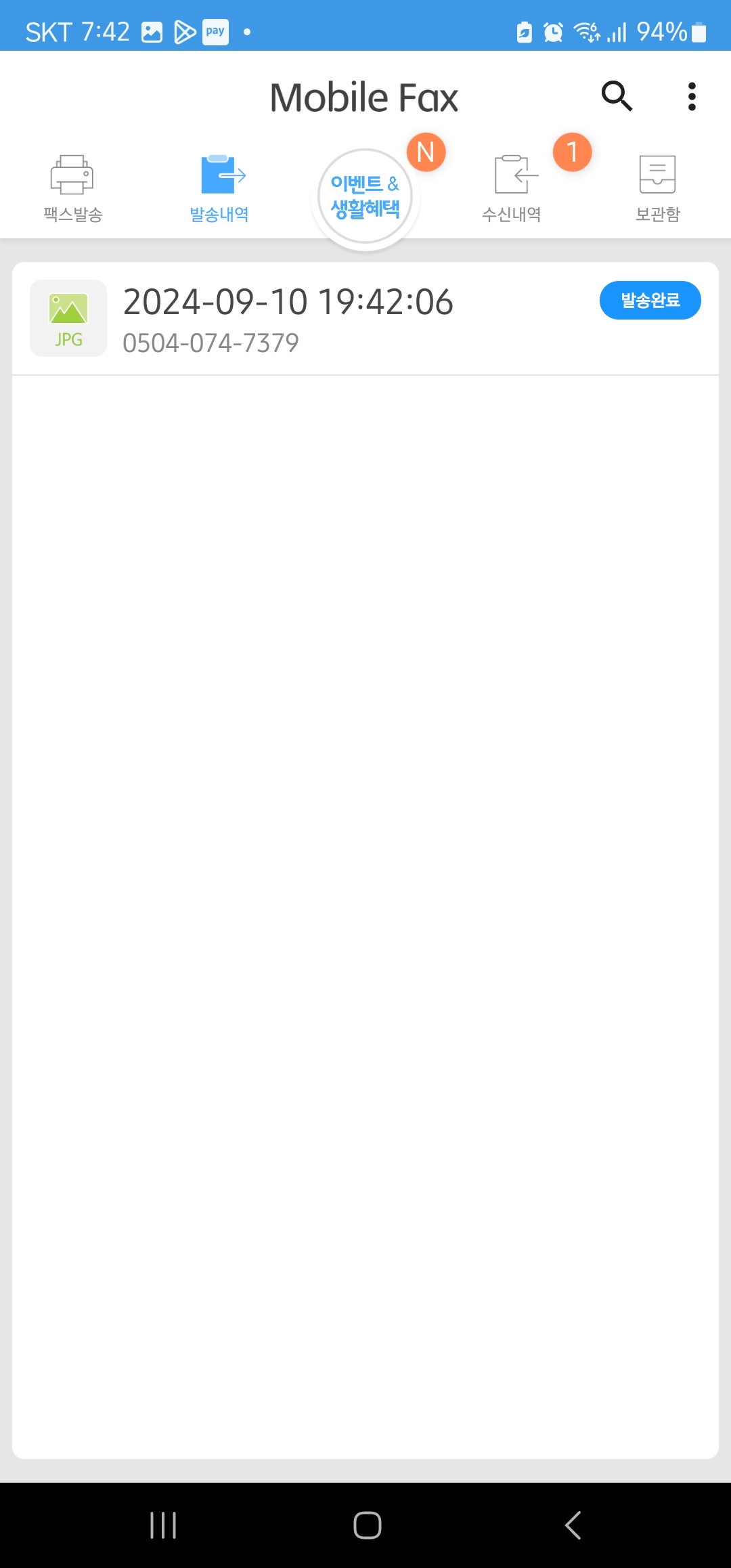Image resolution: width=731 pixels, height=1568 pixels.
Task: Open the 보관함 archive box icon
Action: tap(657, 175)
